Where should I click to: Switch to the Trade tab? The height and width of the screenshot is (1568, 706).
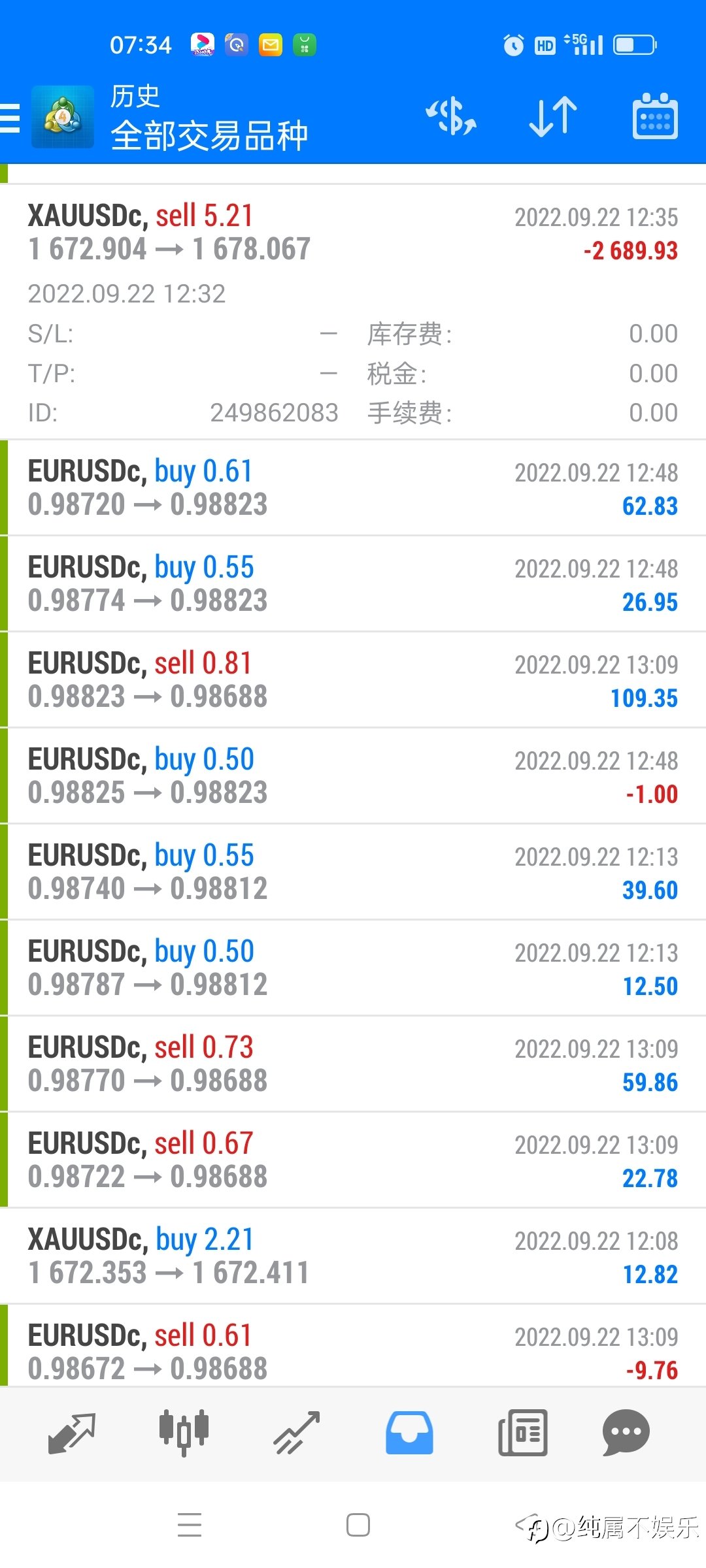point(296,1433)
